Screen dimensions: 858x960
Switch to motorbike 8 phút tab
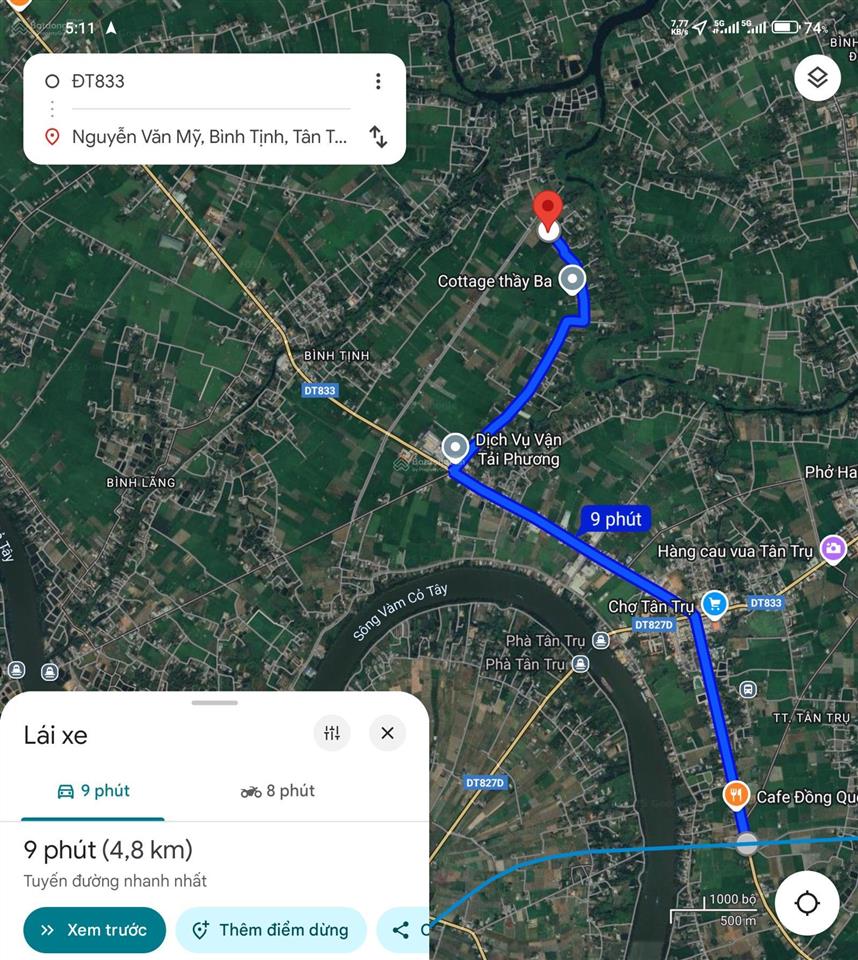[x=278, y=791]
